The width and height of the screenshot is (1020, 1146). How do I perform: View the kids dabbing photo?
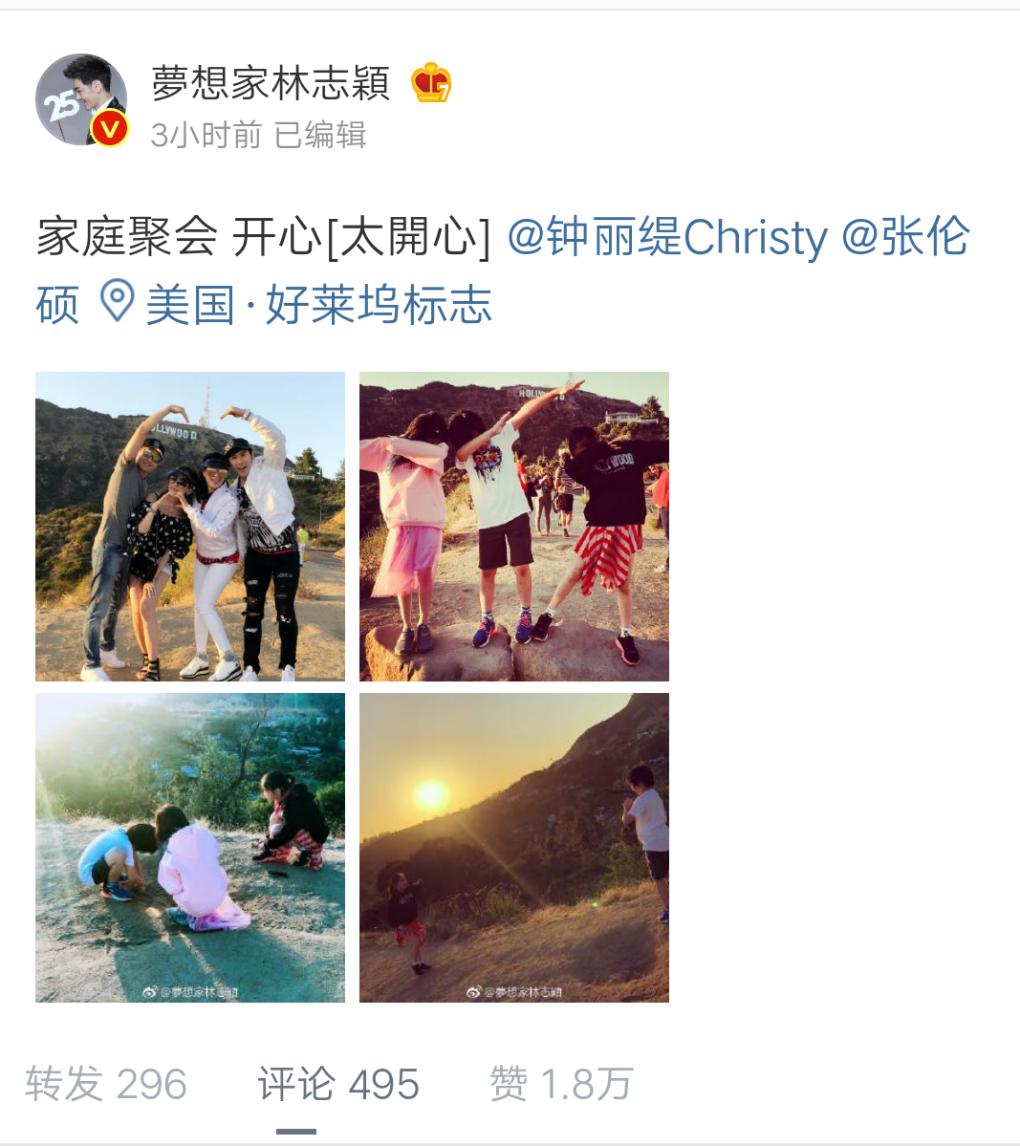coord(514,527)
